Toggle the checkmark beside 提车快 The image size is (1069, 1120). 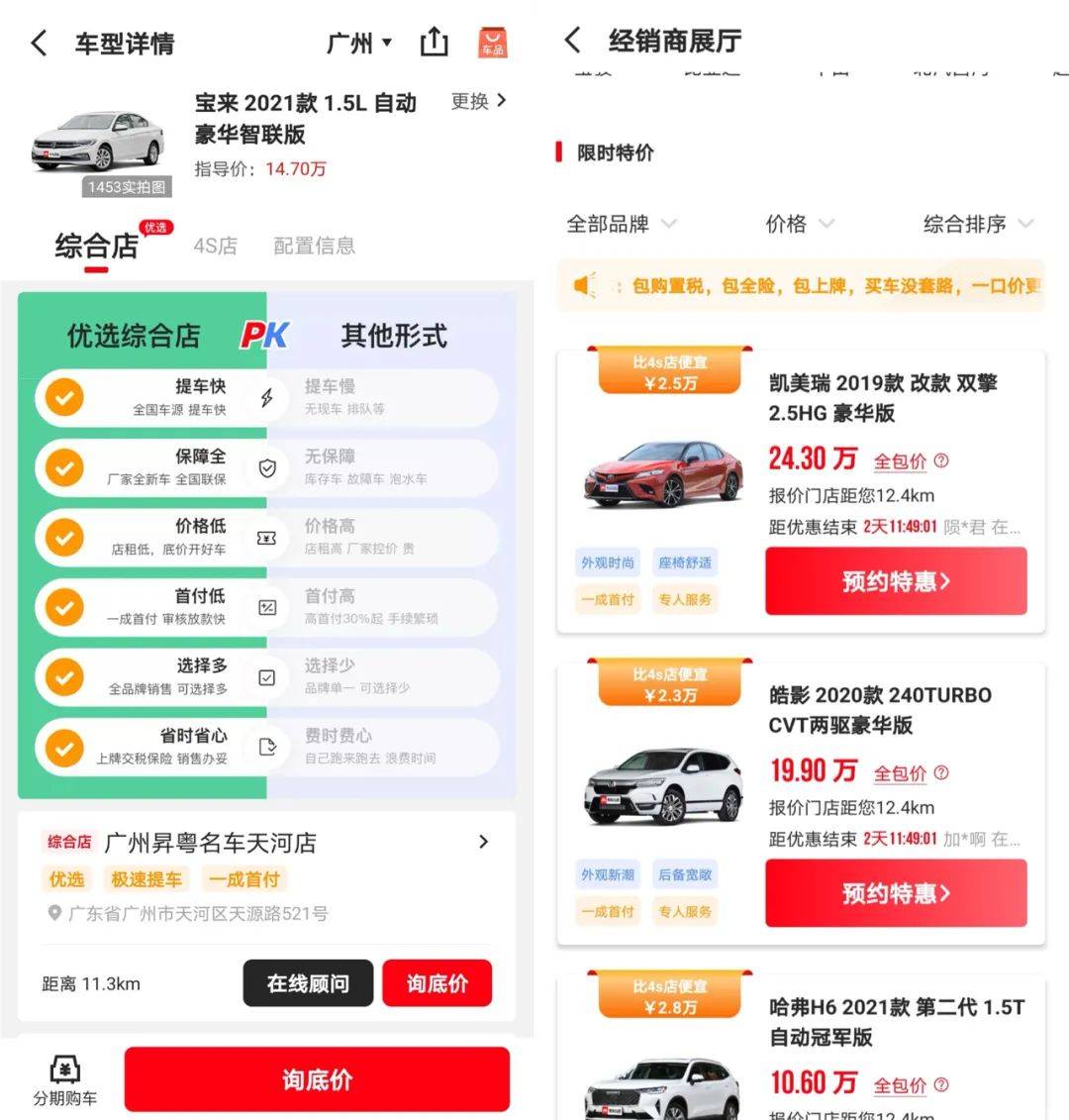point(64,396)
